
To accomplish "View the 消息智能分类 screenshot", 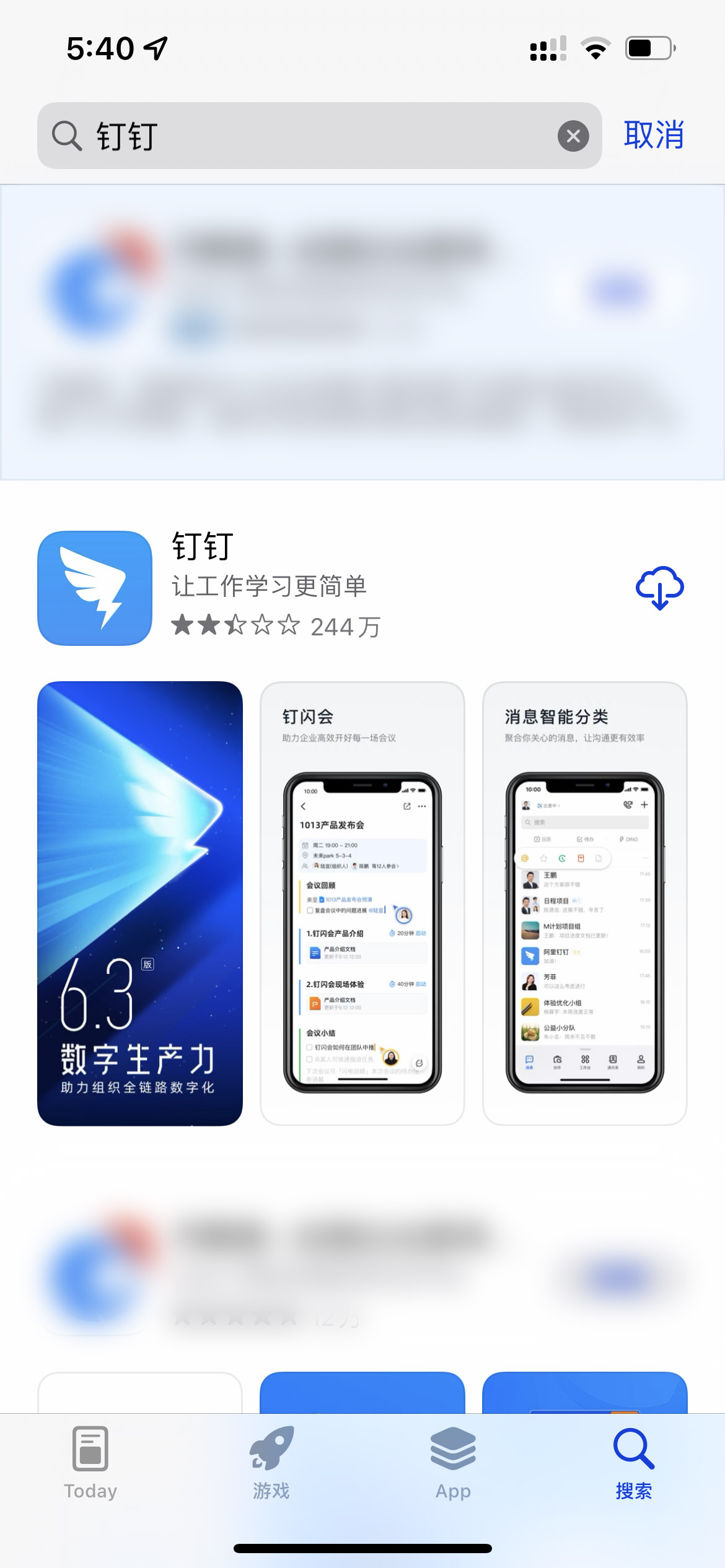I will click(584, 903).
